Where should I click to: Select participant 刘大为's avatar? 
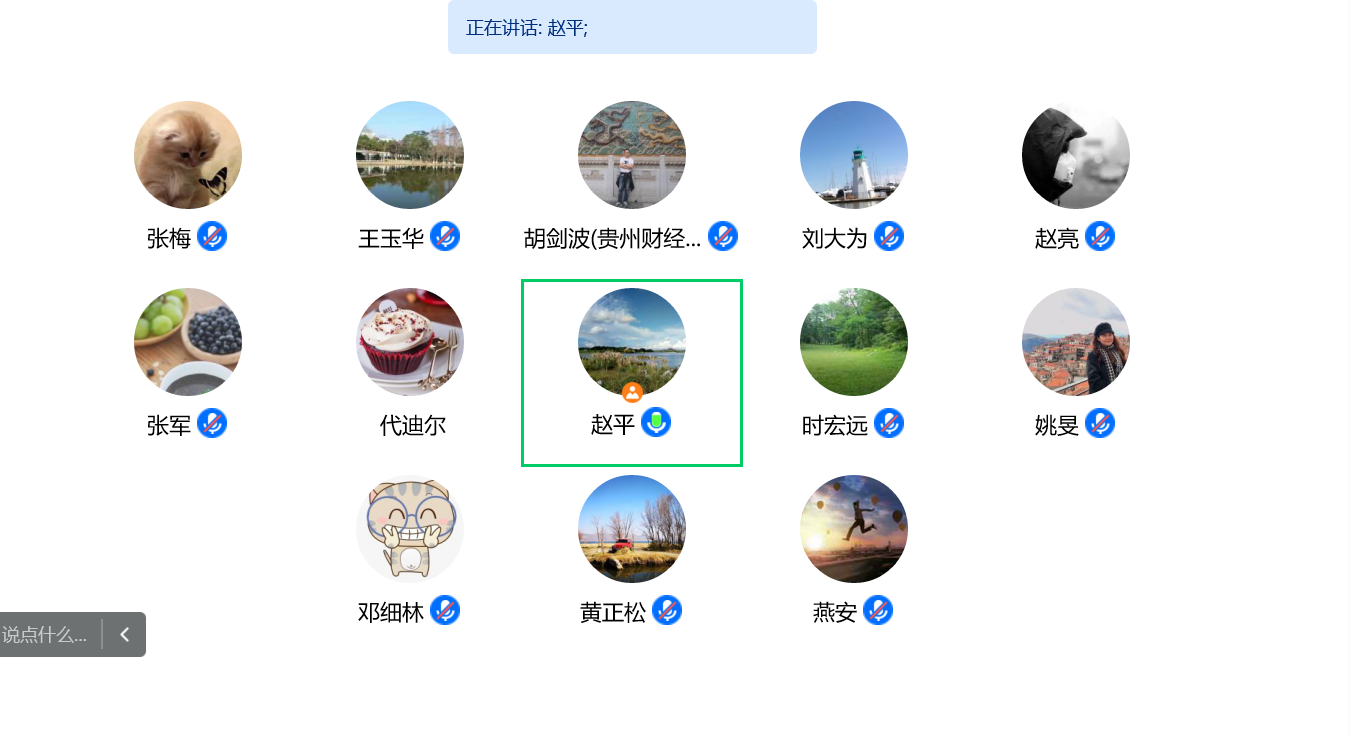854,155
